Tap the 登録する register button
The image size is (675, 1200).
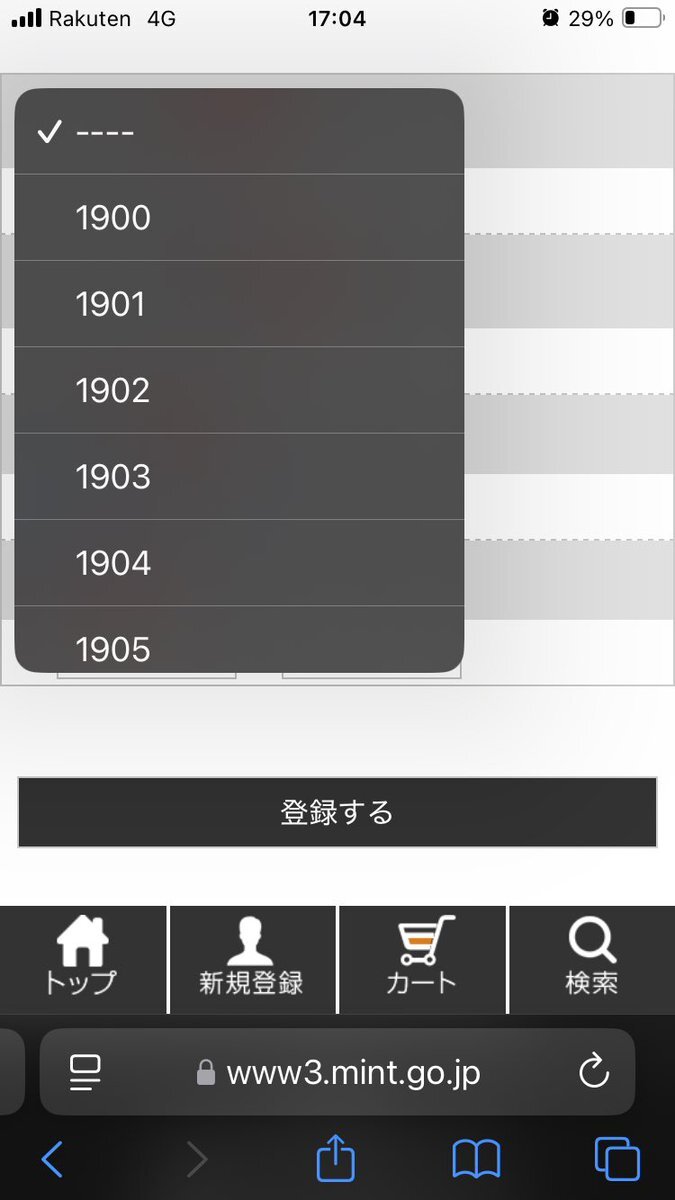pyautogui.click(x=337, y=812)
